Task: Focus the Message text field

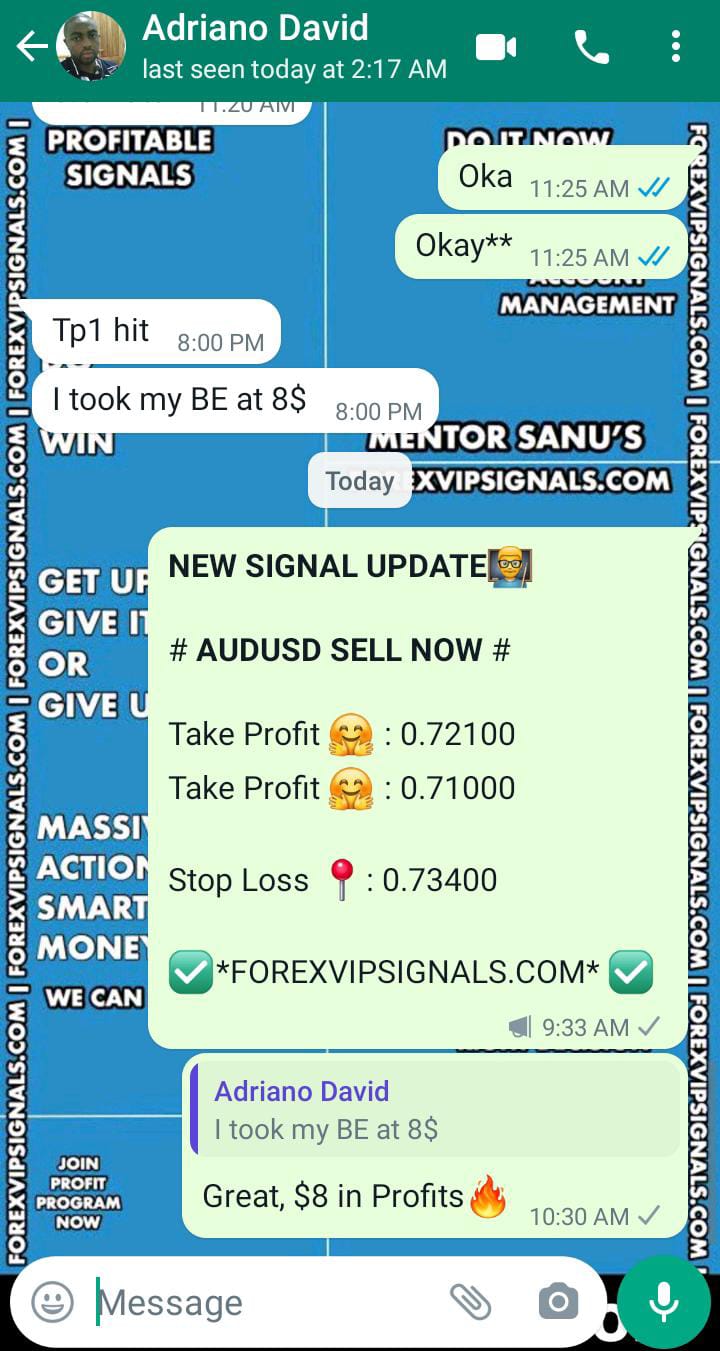Action: (260, 1302)
